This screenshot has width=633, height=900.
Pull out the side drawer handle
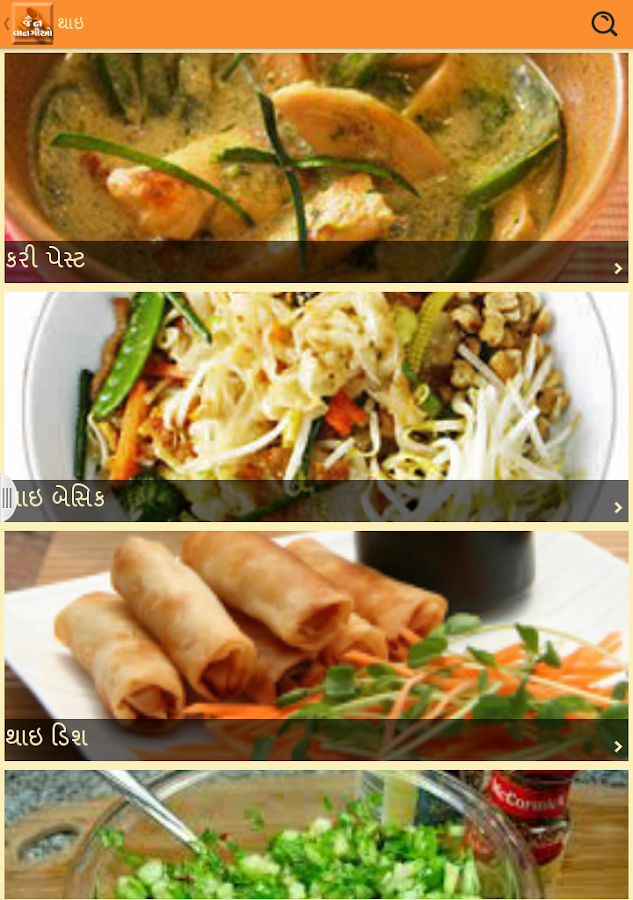[7, 497]
